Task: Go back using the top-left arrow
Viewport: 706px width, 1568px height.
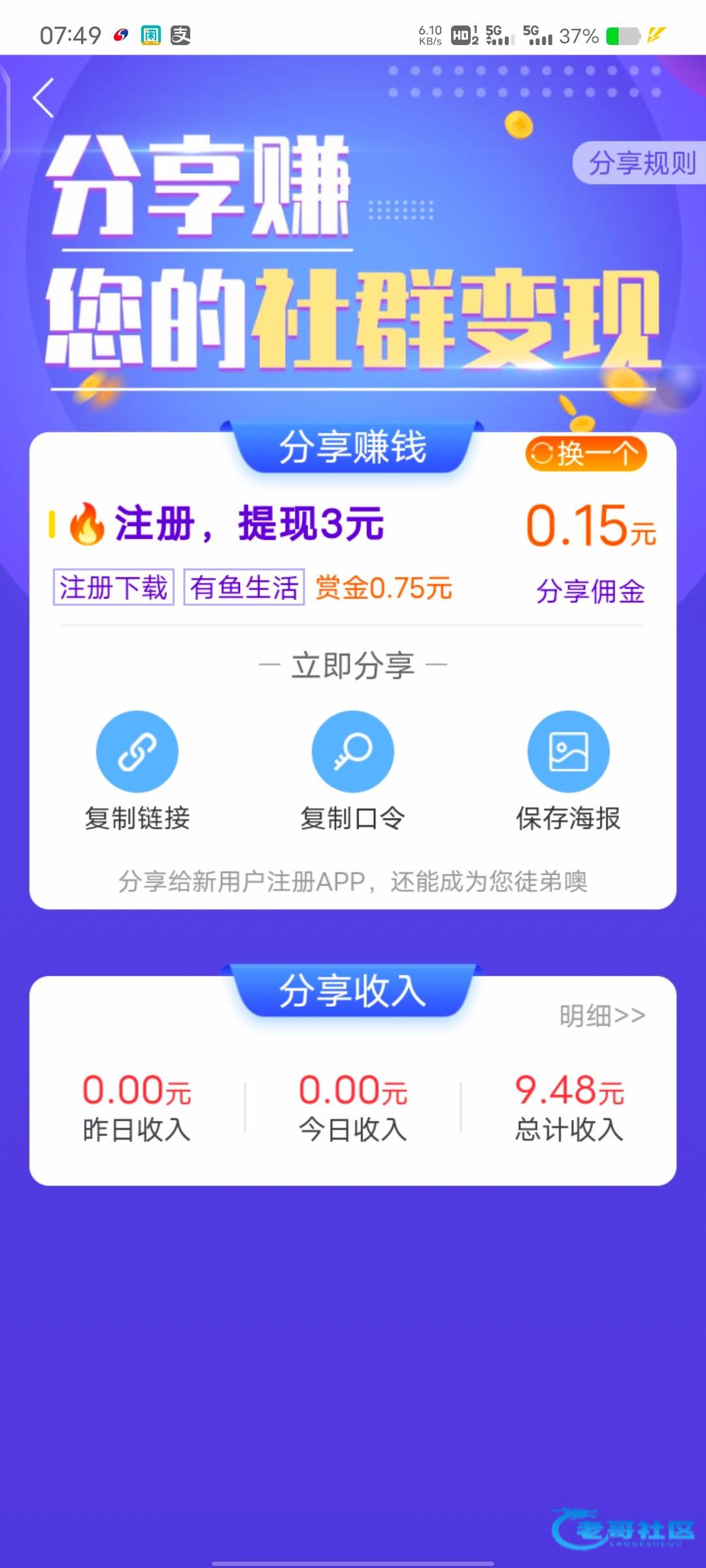Action: click(x=43, y=98)
